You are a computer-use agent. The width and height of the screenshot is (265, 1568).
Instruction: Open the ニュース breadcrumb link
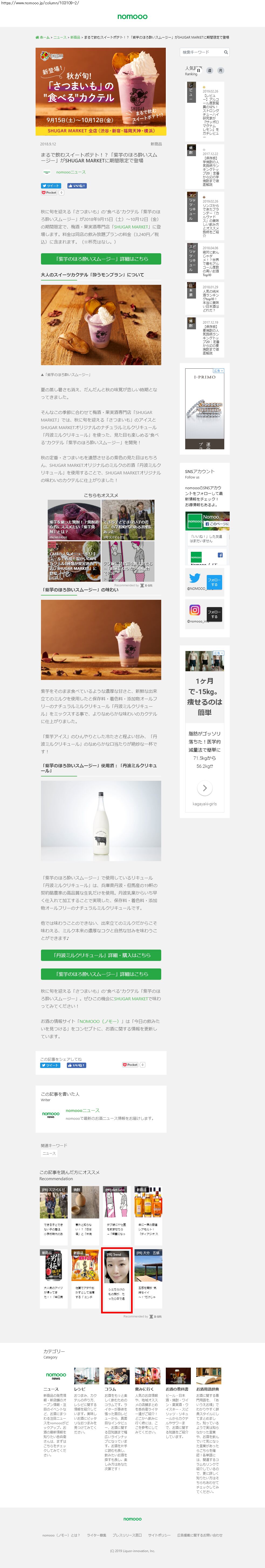(x=60, y=37)
